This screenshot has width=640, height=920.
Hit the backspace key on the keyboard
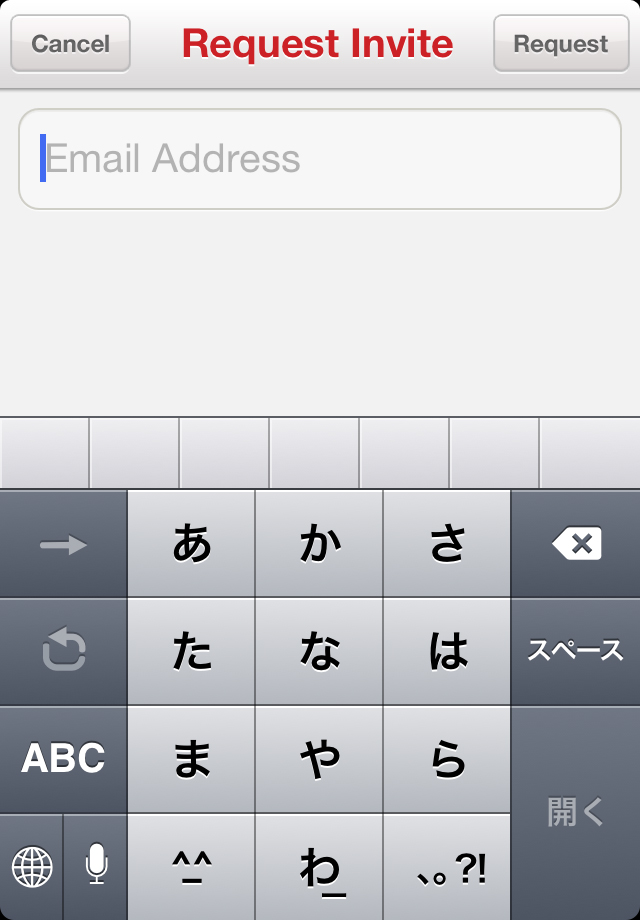pos(576,544)
